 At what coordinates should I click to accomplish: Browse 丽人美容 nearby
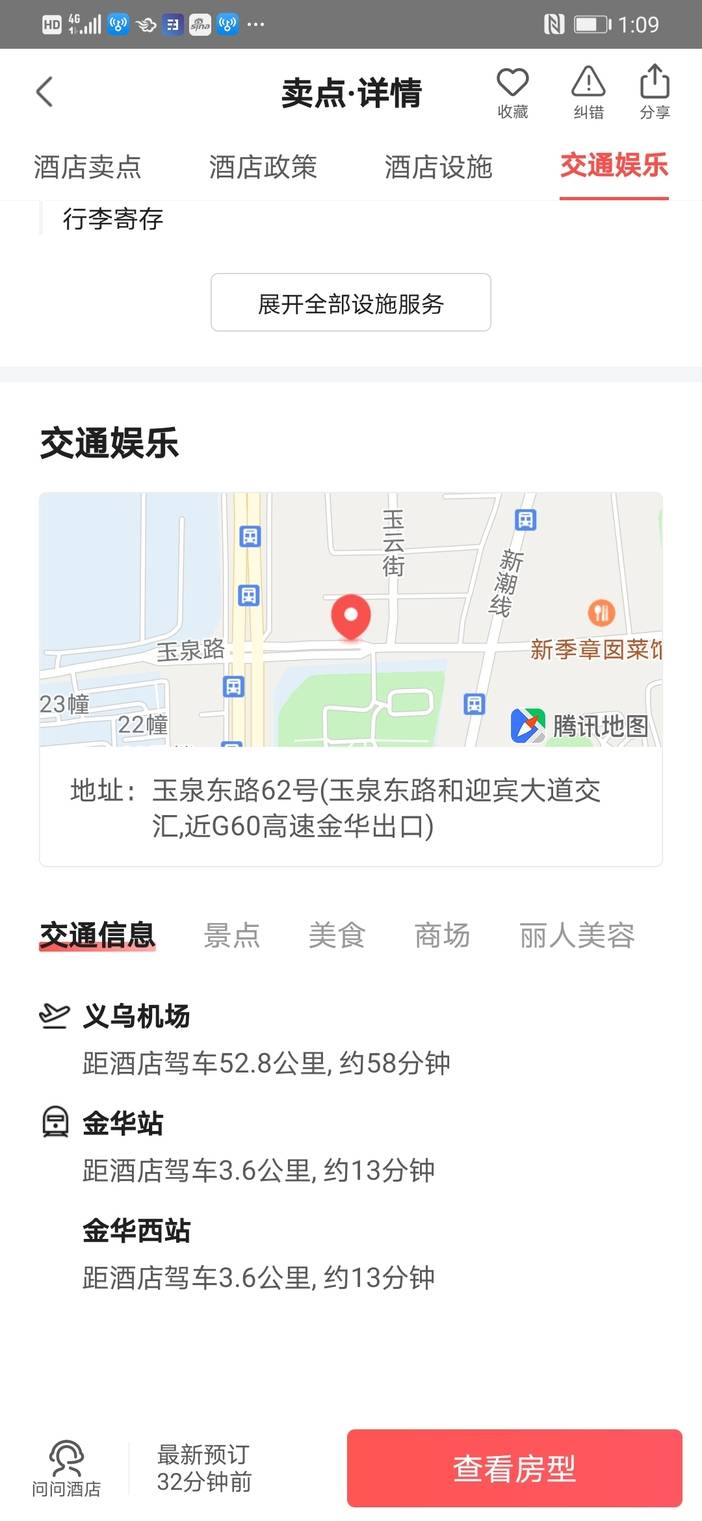(x=577, y=936)
